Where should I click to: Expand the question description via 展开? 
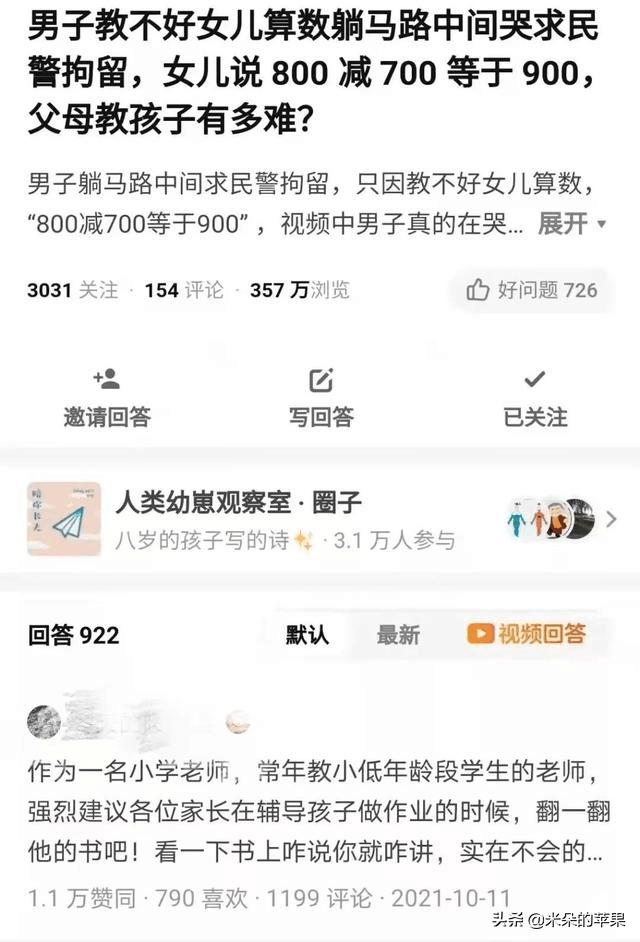(x=571, y=224)
